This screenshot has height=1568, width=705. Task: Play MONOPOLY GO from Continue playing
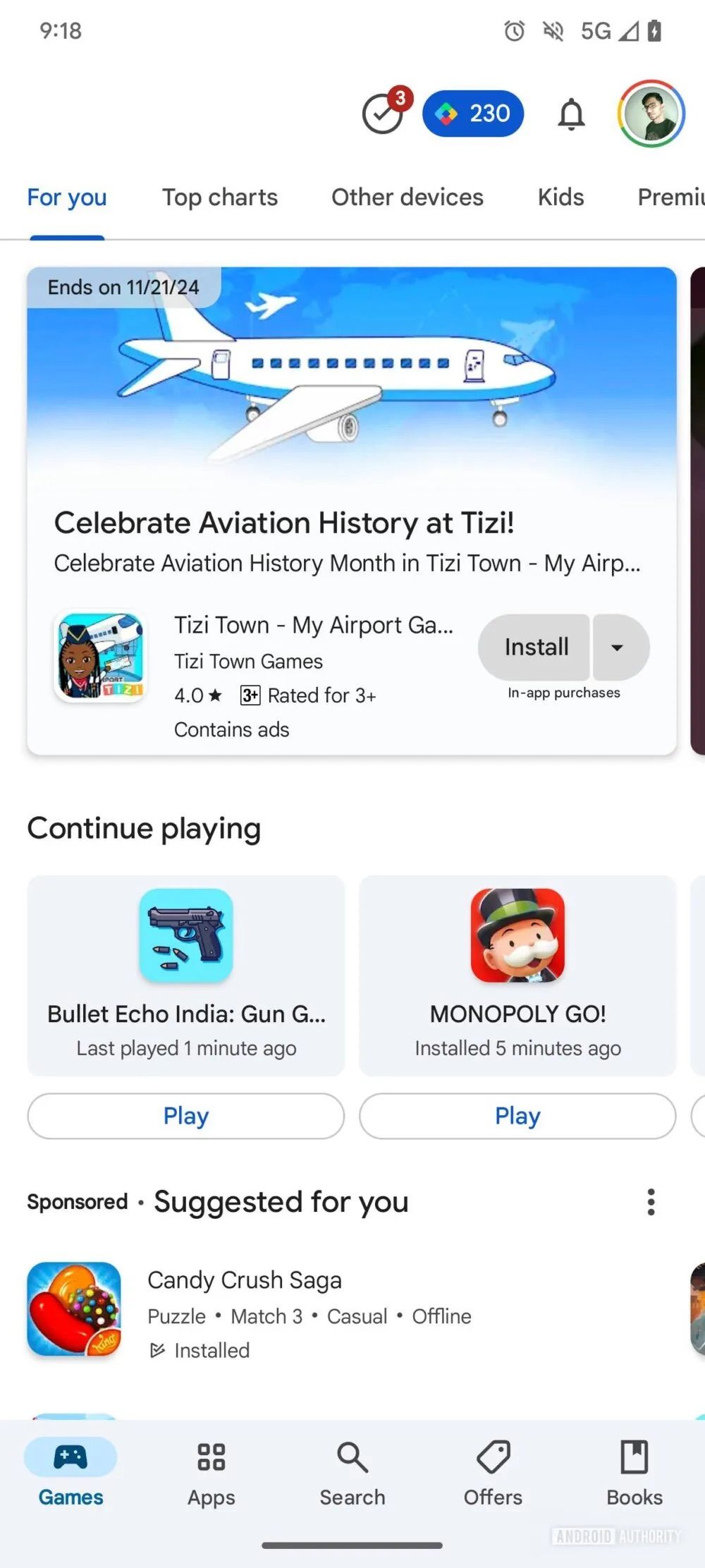pos(517,1116)
